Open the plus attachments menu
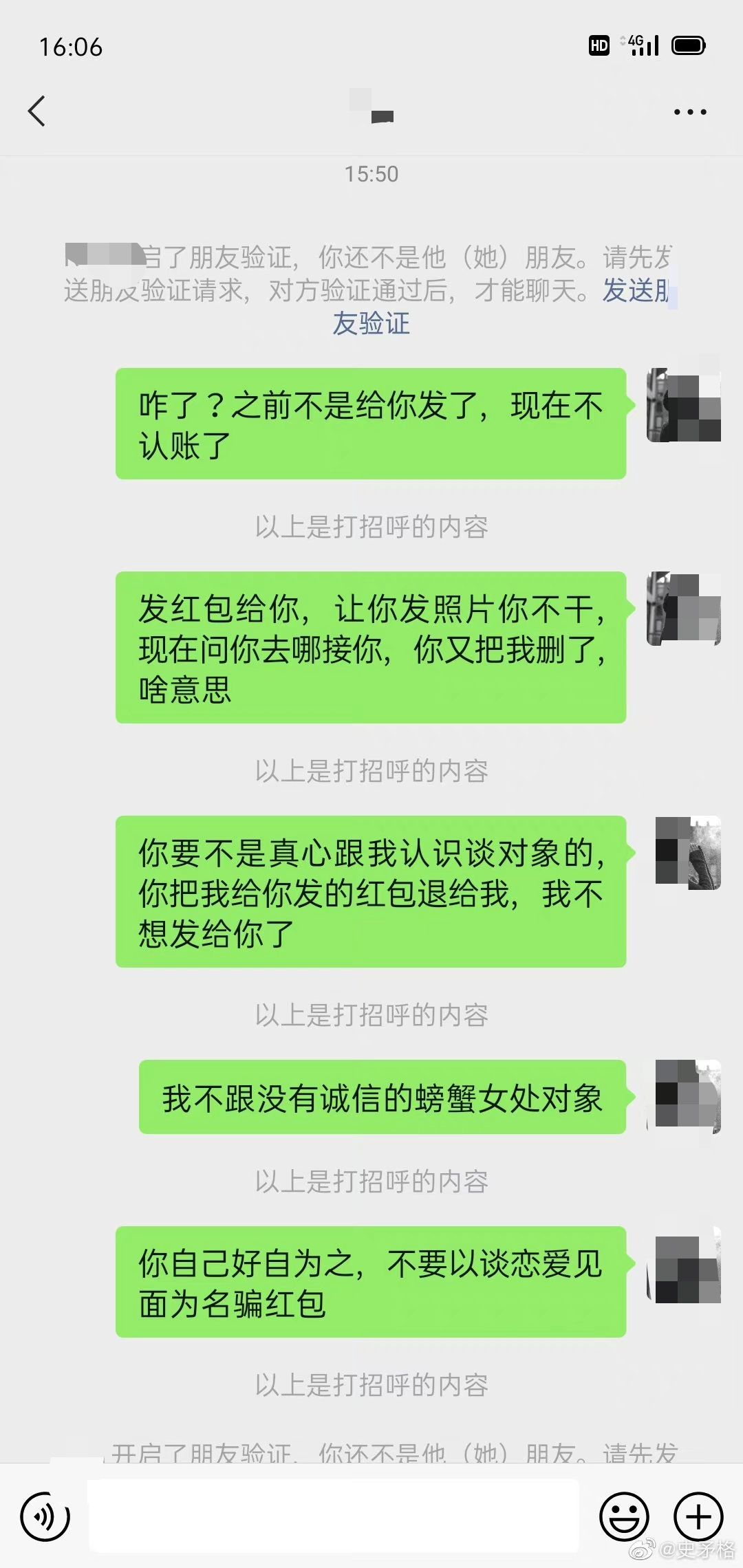The height and width of the screenshot is (1568, 743). point(698,1516)
